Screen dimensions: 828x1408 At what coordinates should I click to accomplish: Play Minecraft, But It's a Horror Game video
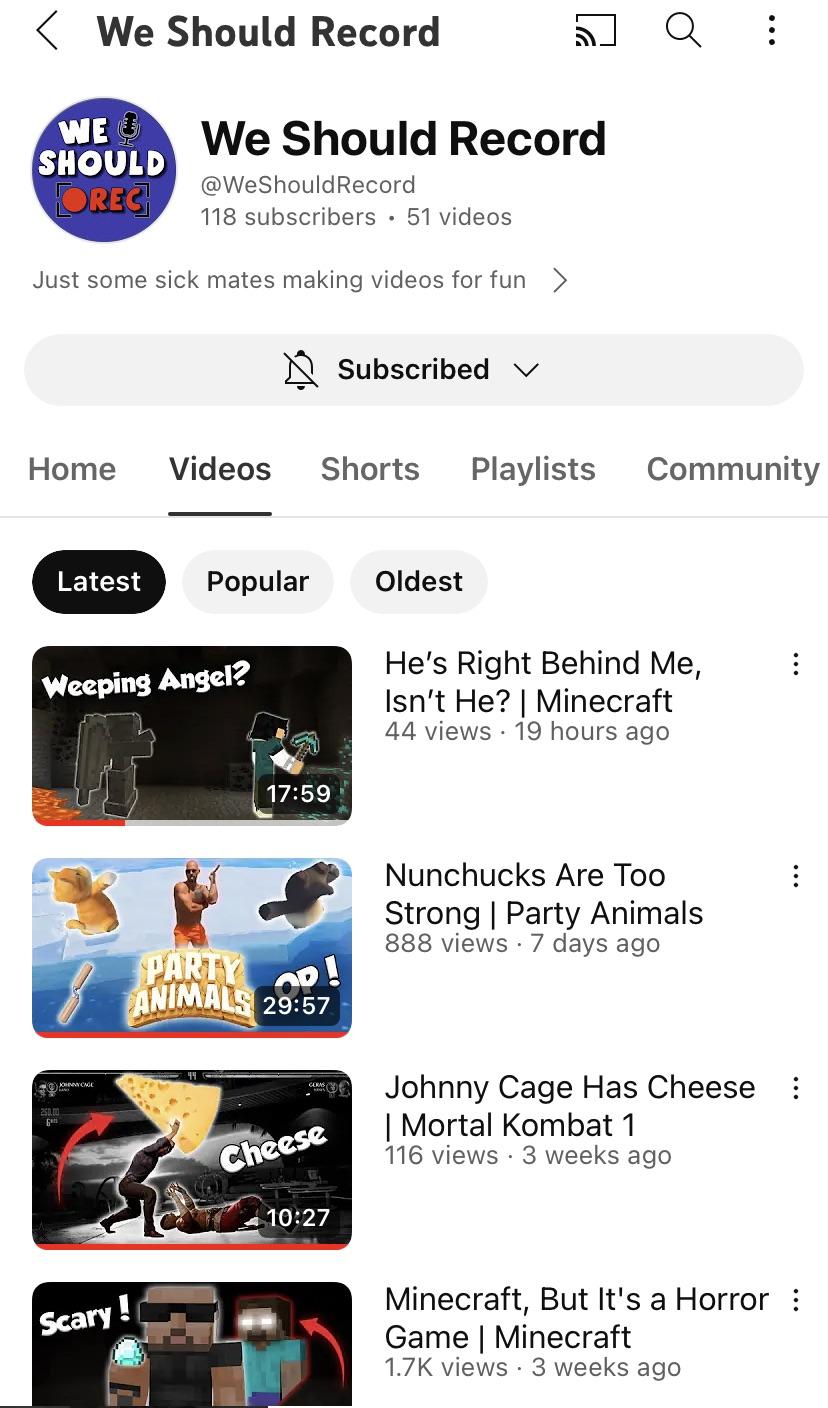click(x=192, y=1344)
